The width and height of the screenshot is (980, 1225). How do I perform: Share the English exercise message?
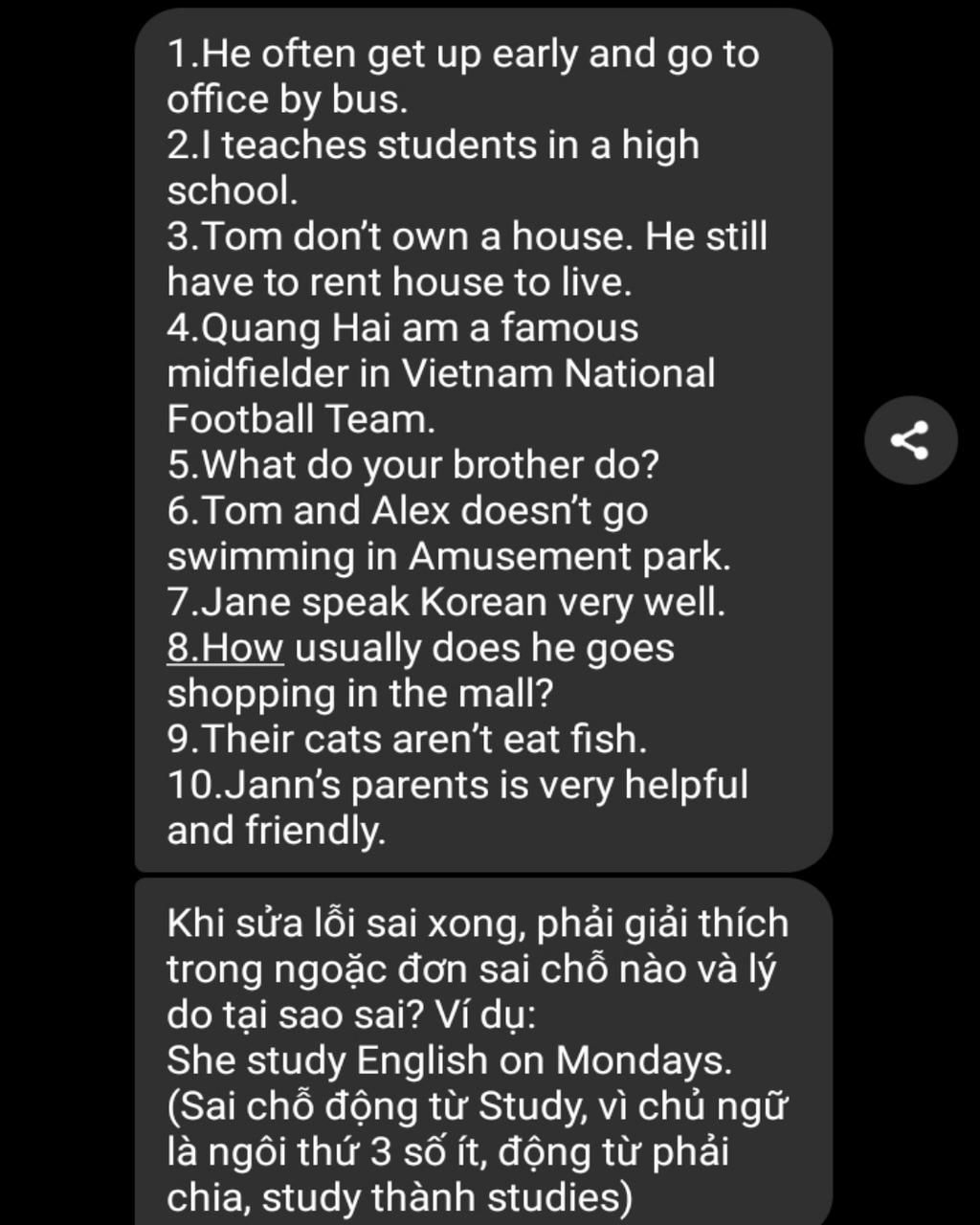point(910,440)
